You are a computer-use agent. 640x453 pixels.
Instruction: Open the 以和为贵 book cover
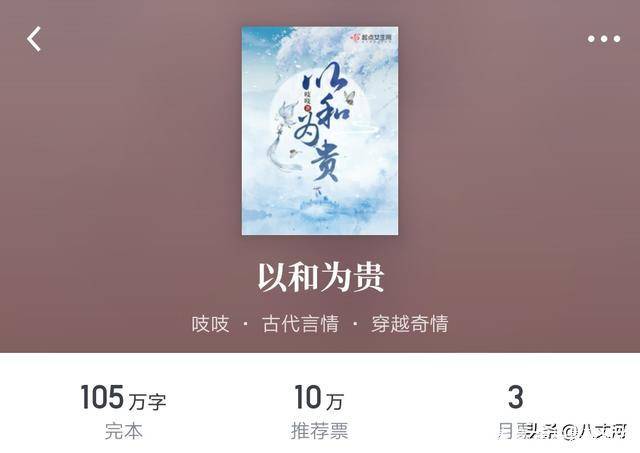(x=320, y=131)
